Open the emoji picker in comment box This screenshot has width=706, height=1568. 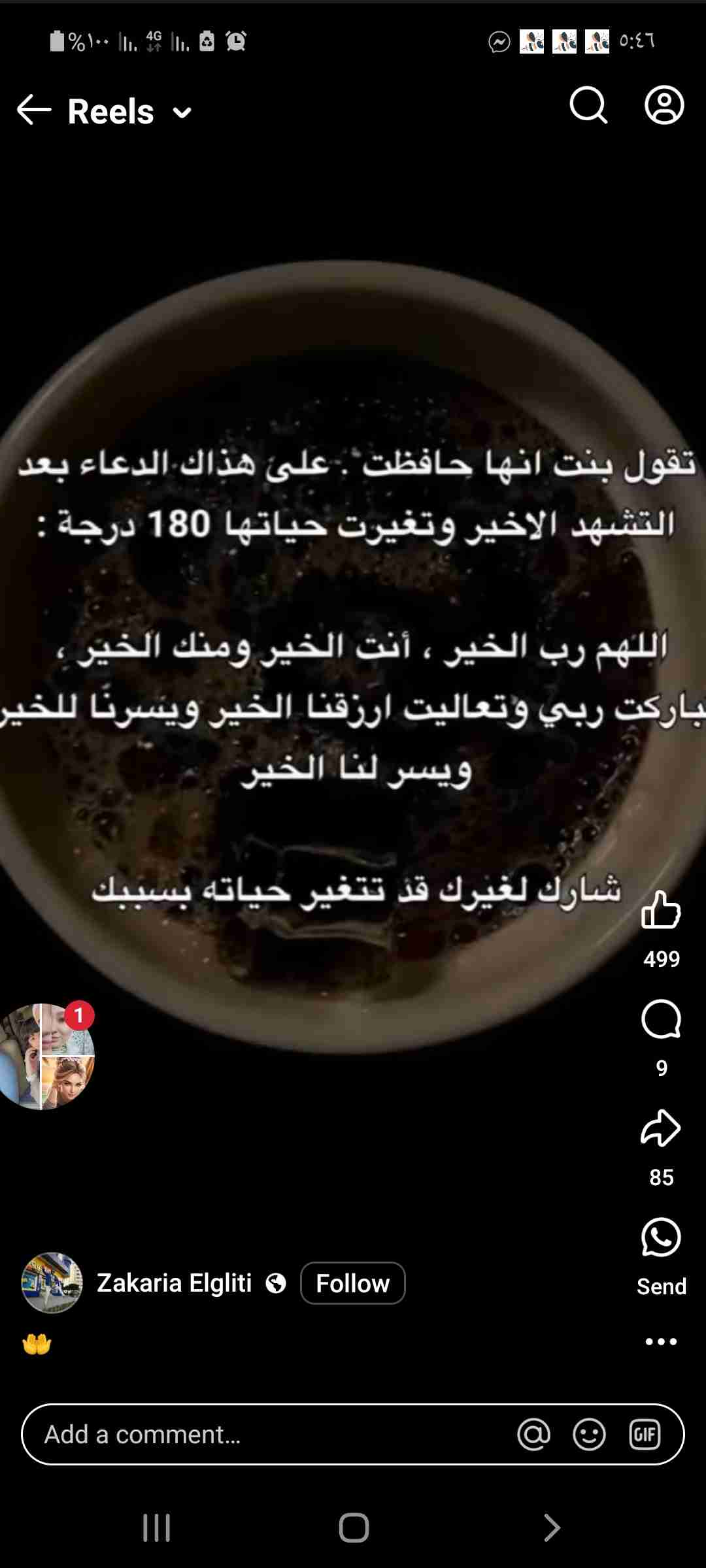tap(589, 1435)
